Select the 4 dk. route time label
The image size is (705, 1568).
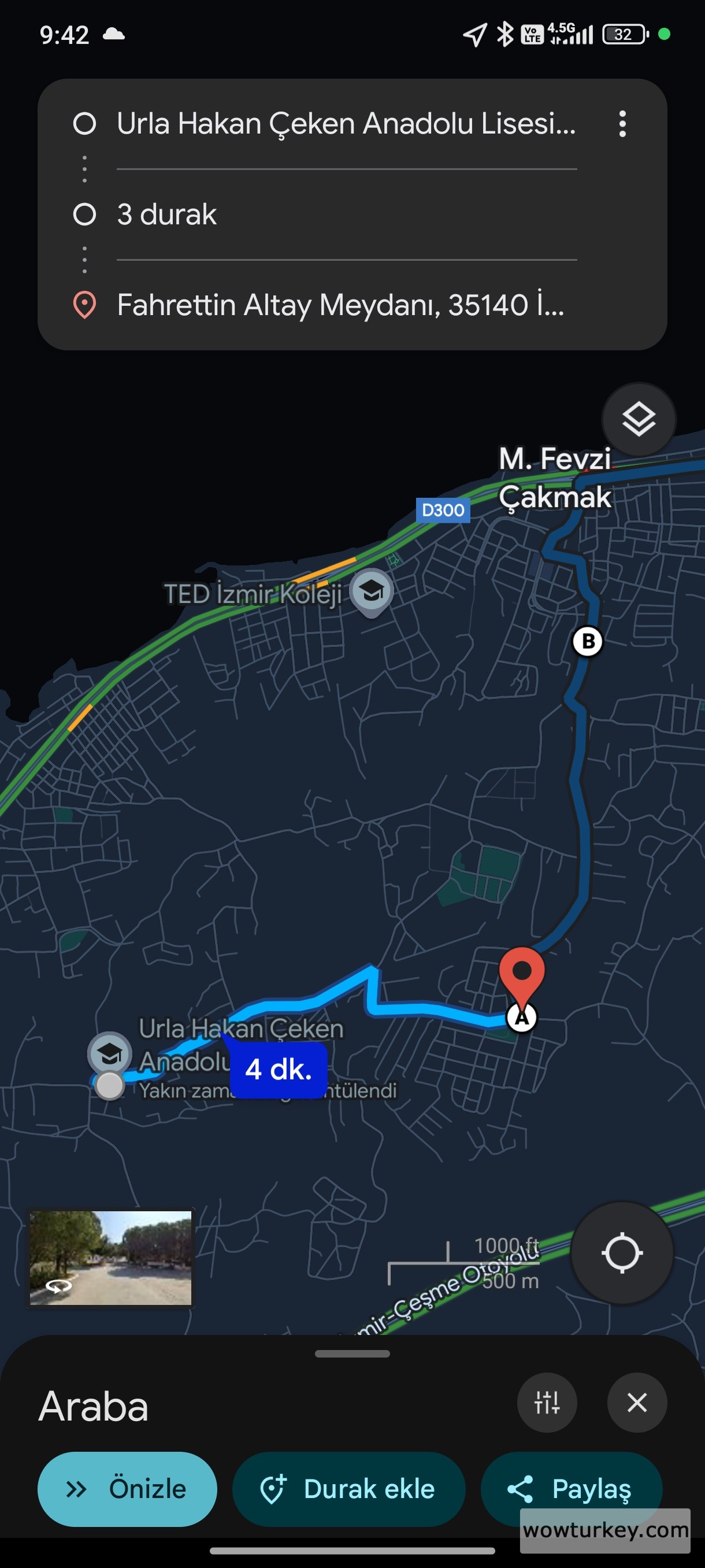point(277,1069)
